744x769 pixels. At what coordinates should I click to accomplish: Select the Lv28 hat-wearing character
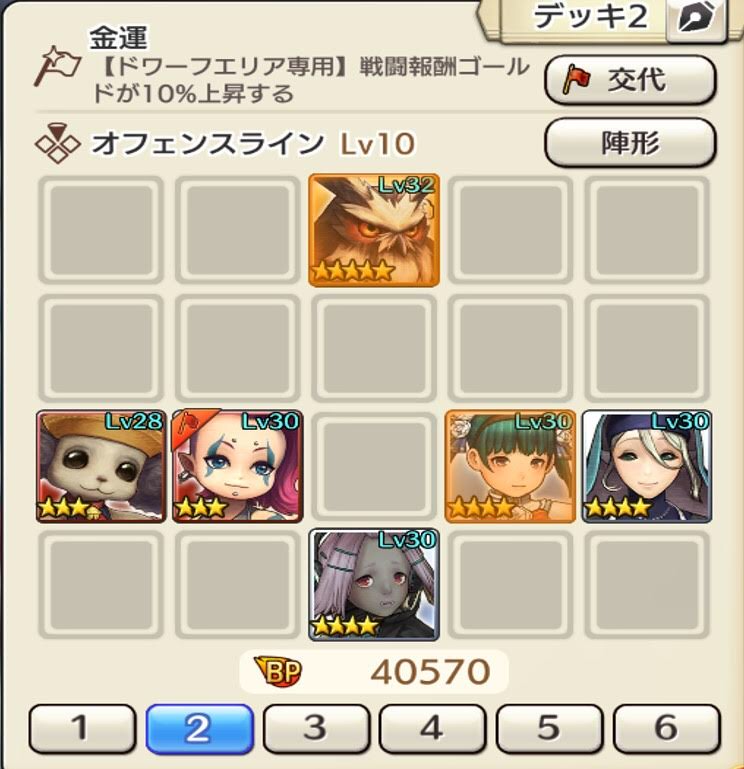pos(100,466)
